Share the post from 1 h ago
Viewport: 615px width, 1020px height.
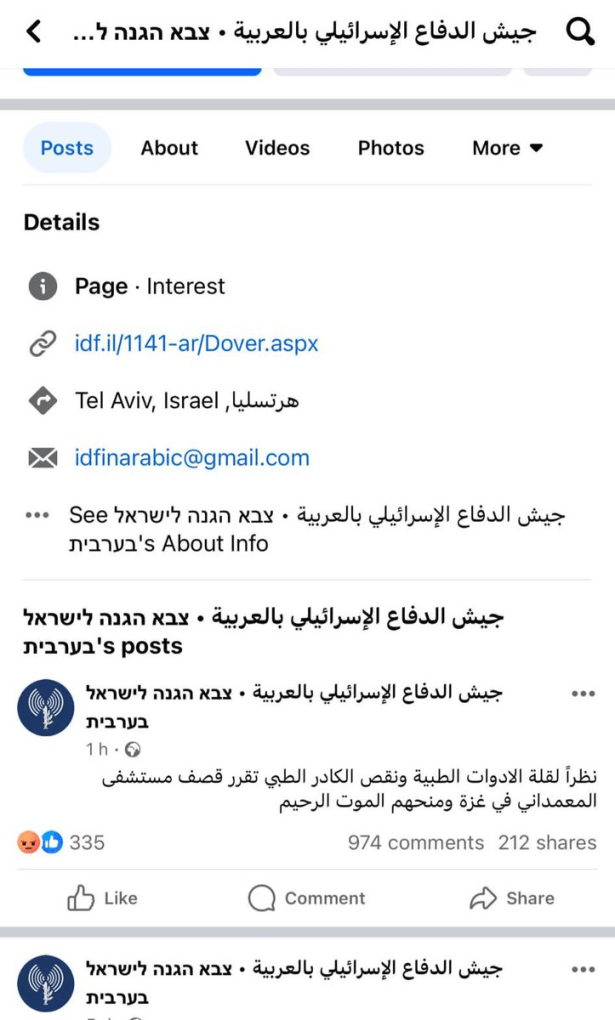(512, 898)
